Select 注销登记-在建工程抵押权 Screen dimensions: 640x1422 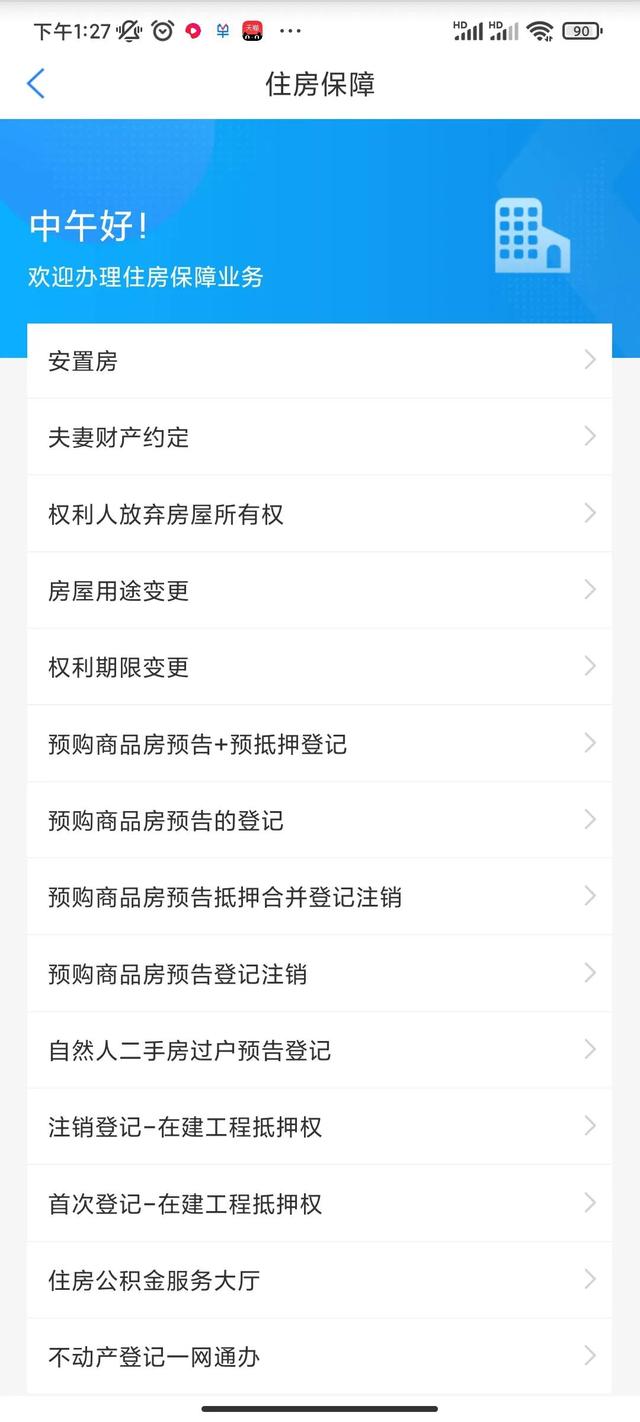pos(319,1127)
